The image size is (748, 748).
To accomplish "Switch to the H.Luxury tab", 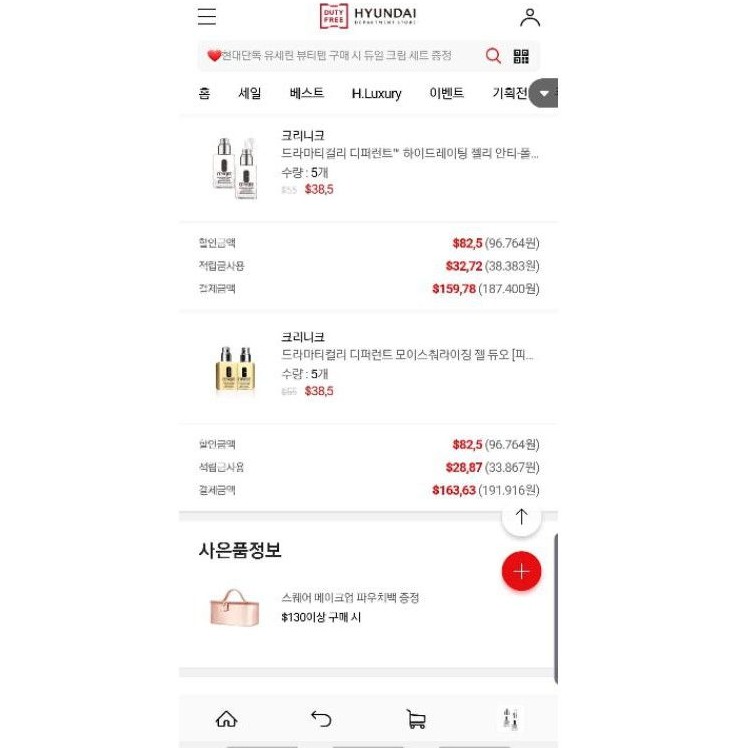I will 376,93.
